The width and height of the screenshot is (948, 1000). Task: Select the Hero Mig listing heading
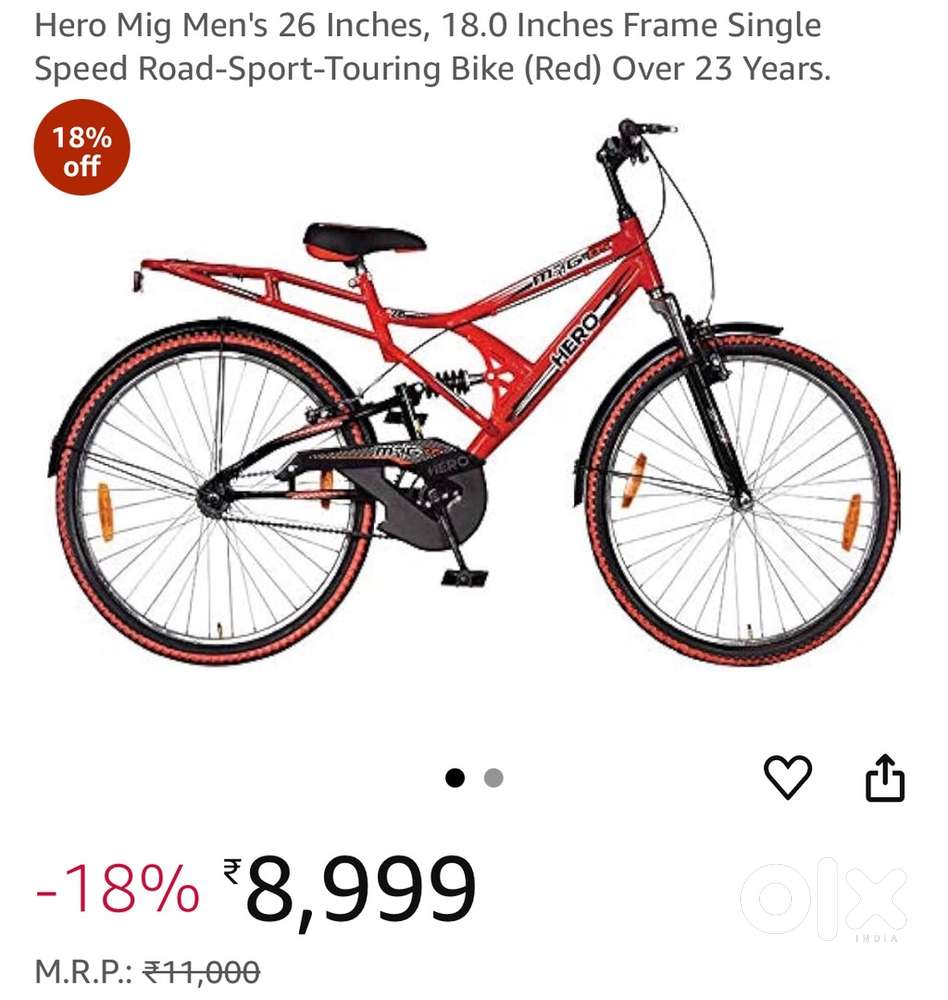click(x=430, y=45)
